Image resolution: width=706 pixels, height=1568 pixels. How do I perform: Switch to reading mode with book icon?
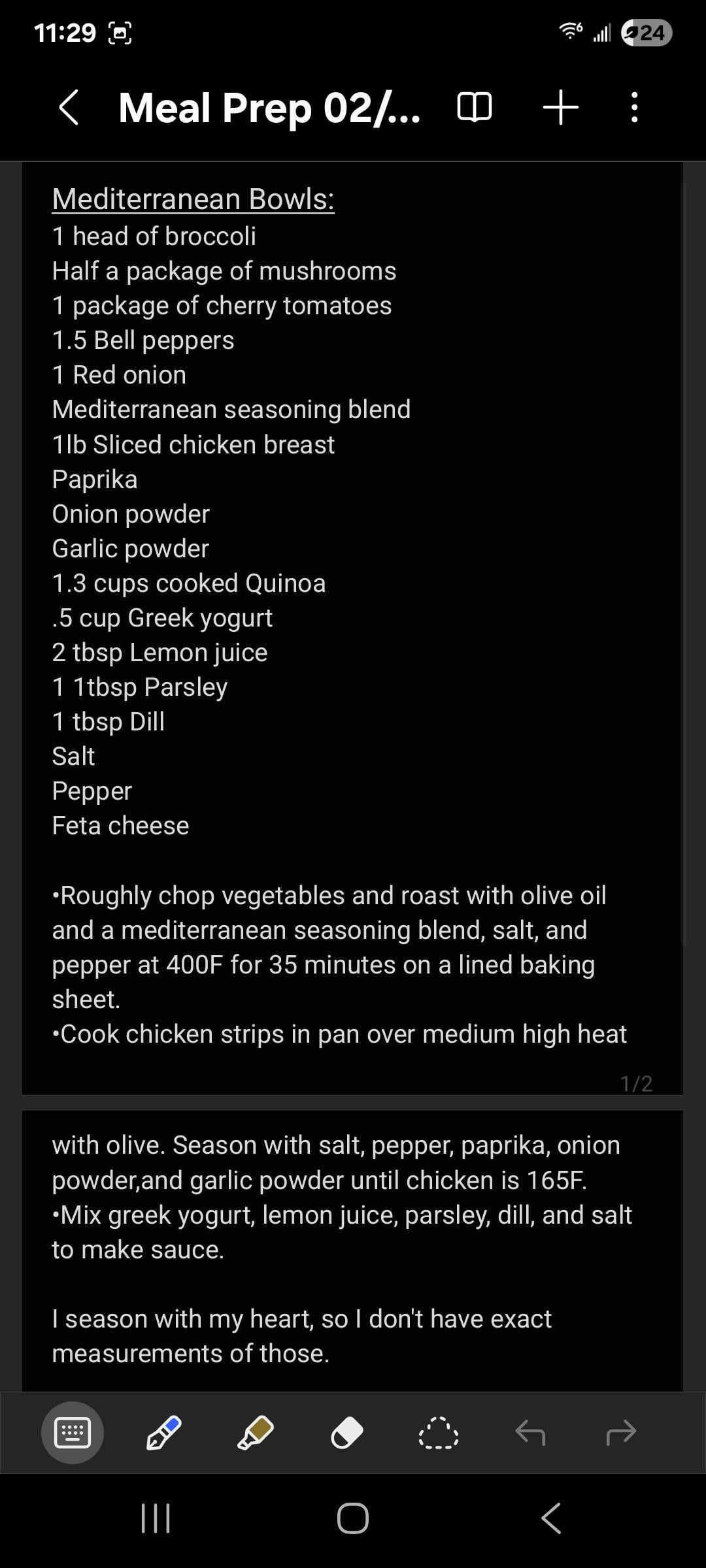(474, 107)
